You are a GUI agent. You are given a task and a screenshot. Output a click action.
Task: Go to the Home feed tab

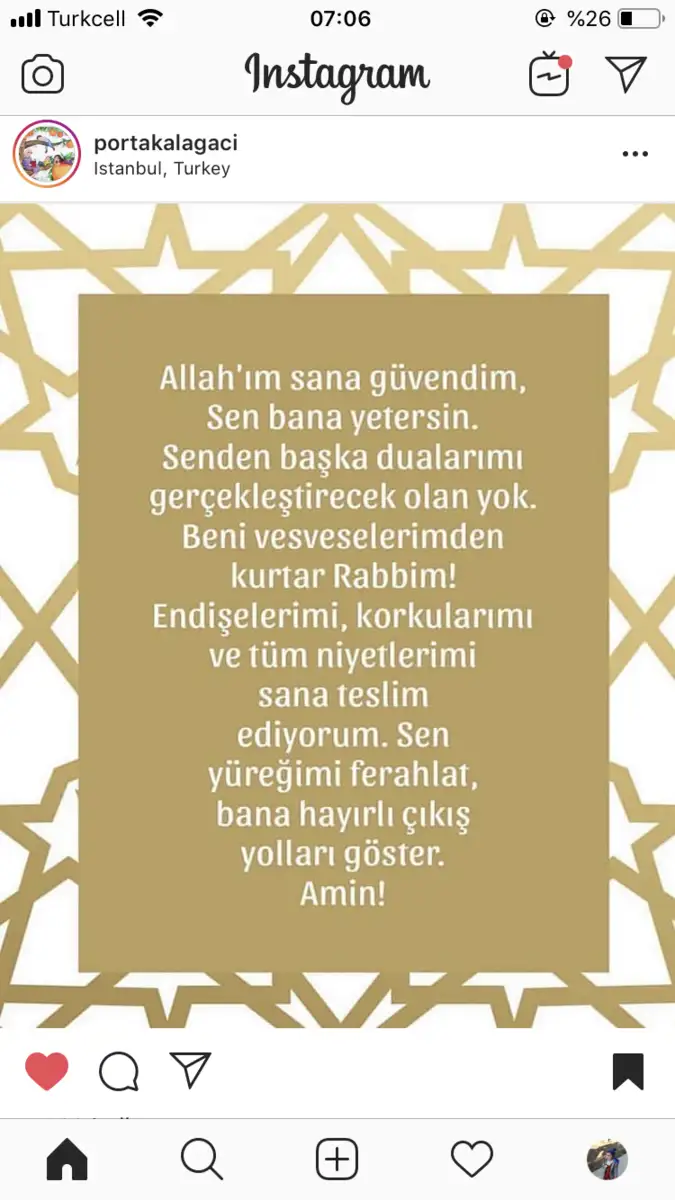(67, 1160)
